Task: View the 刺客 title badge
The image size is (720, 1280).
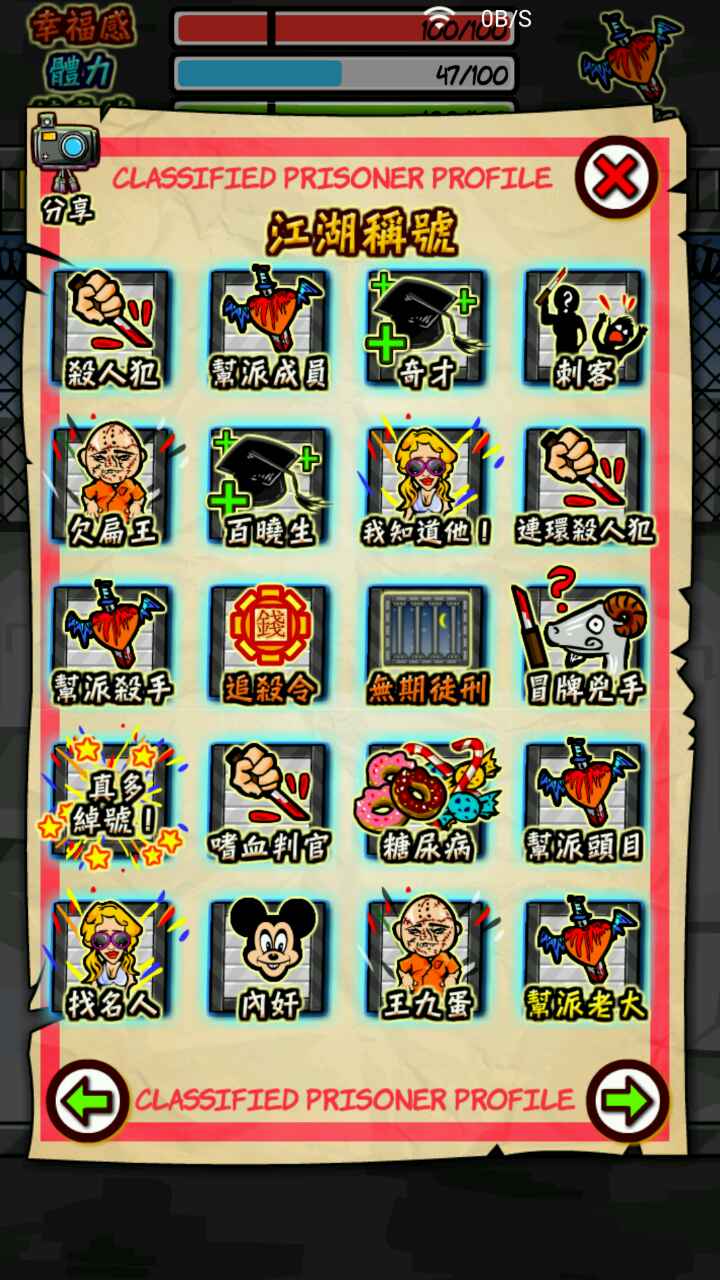Action: [584, 328]
